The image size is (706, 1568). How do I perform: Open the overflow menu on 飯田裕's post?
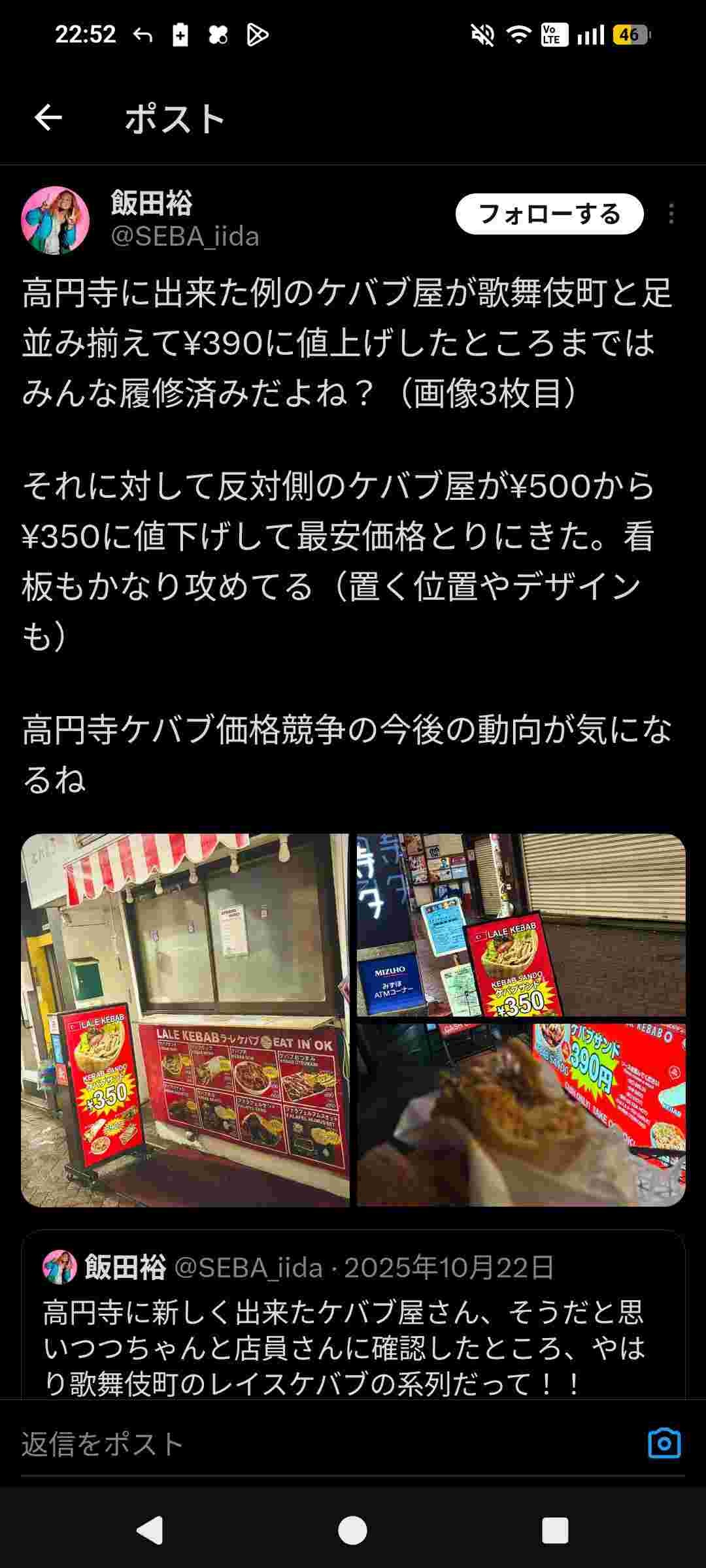(671, 214)
